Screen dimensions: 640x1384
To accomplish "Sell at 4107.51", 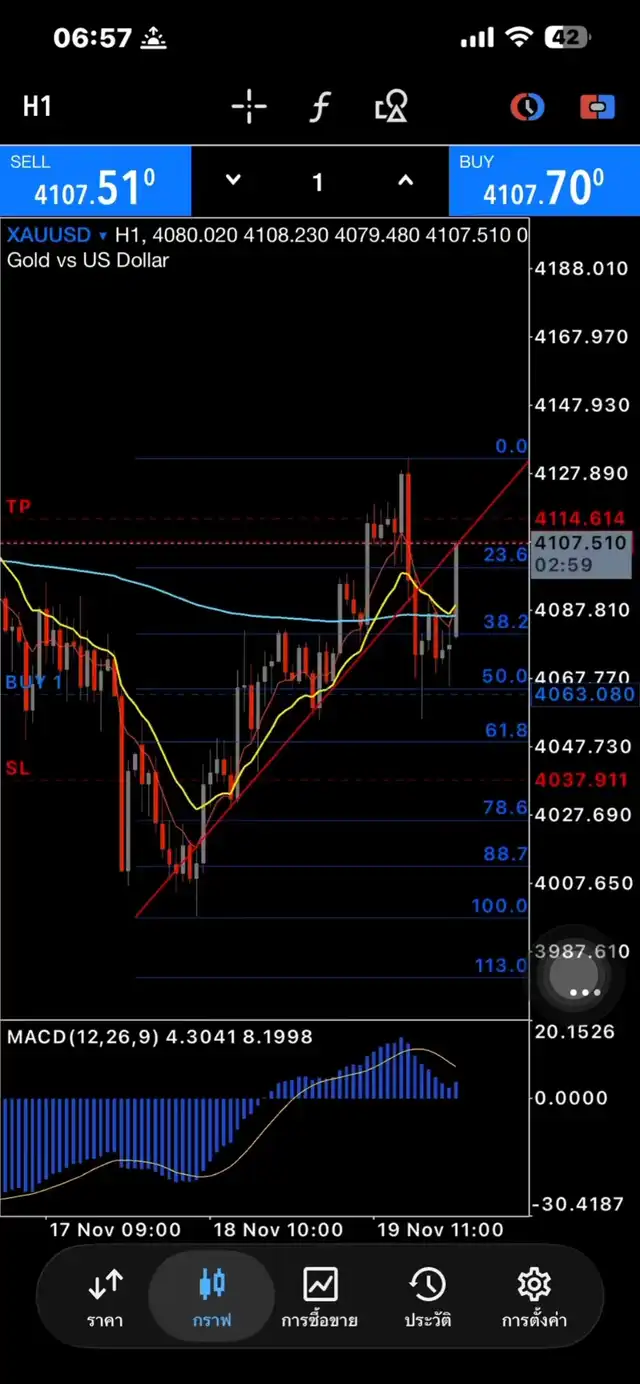I will coord(95,181).
